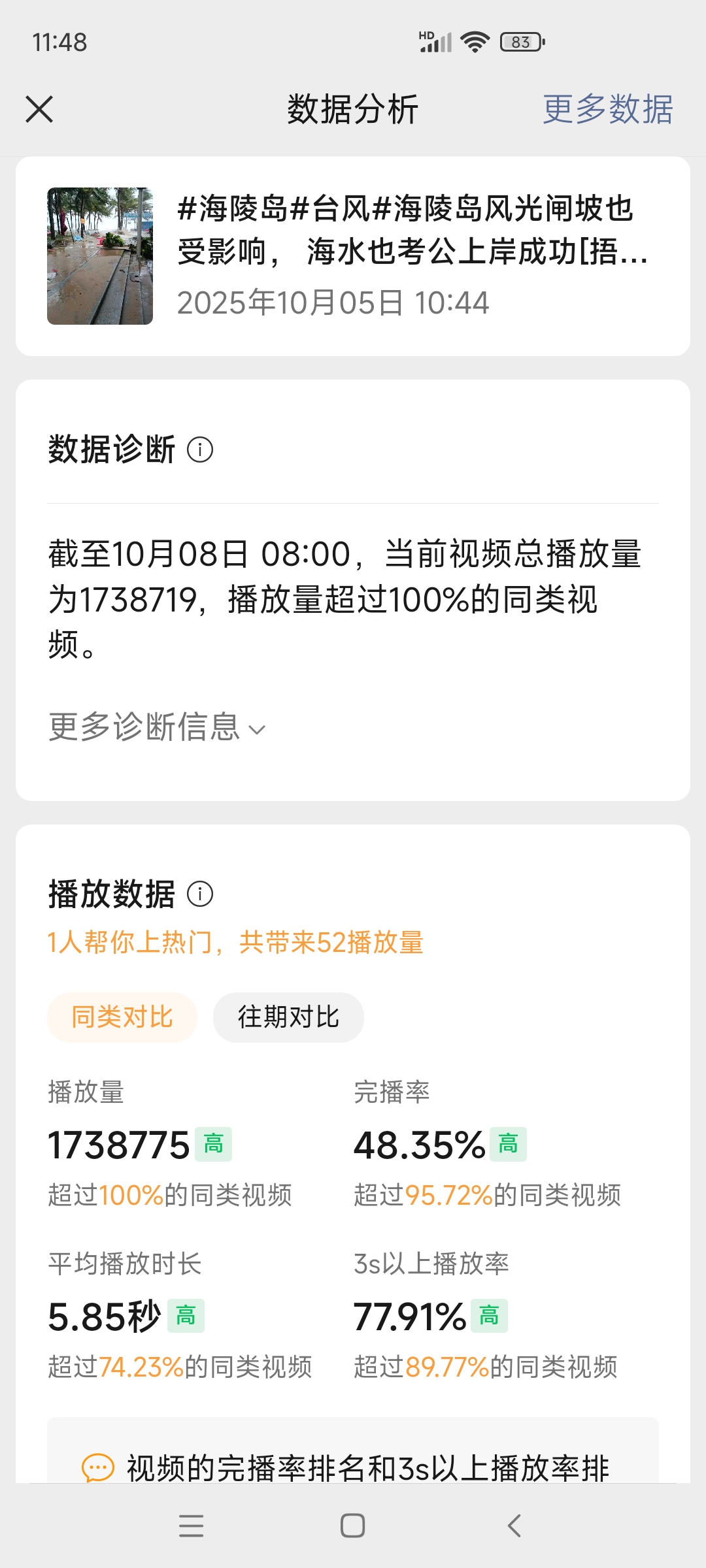Go back using the system back button
This screenshot has width=706, height=1568.
(514, 1526)
